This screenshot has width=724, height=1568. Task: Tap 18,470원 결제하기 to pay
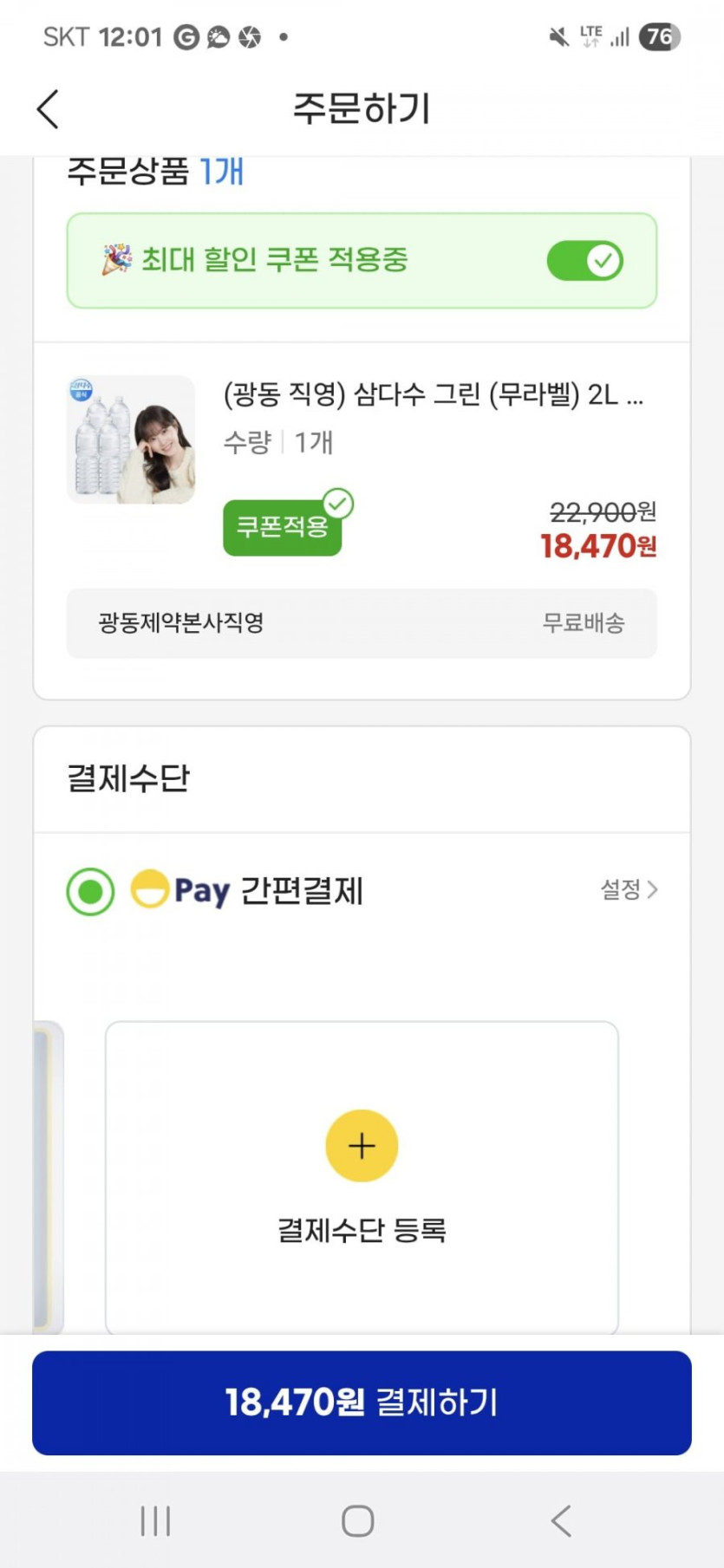pos(362,1402)
